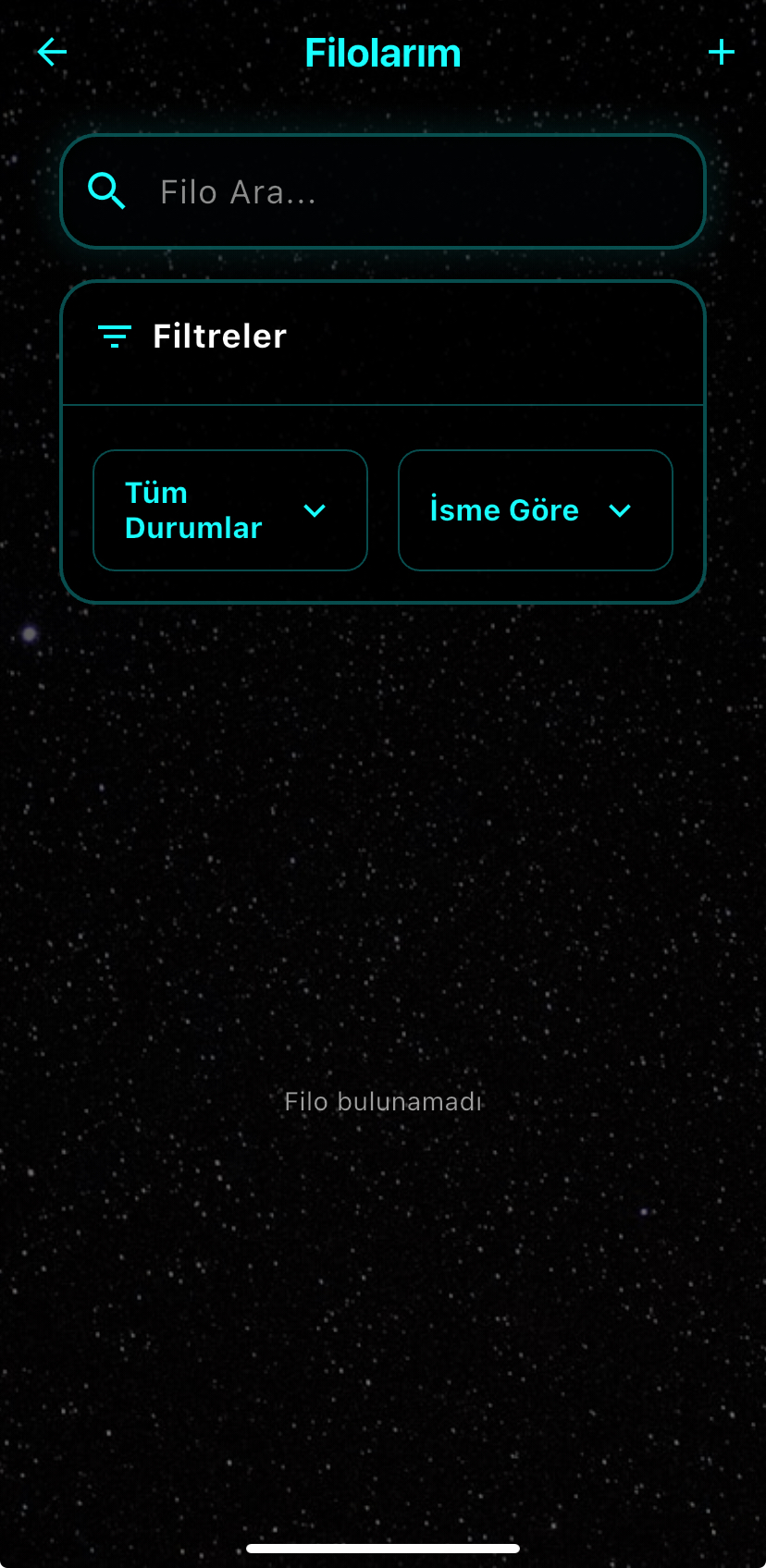Tap the Filtreler section label

218,337
